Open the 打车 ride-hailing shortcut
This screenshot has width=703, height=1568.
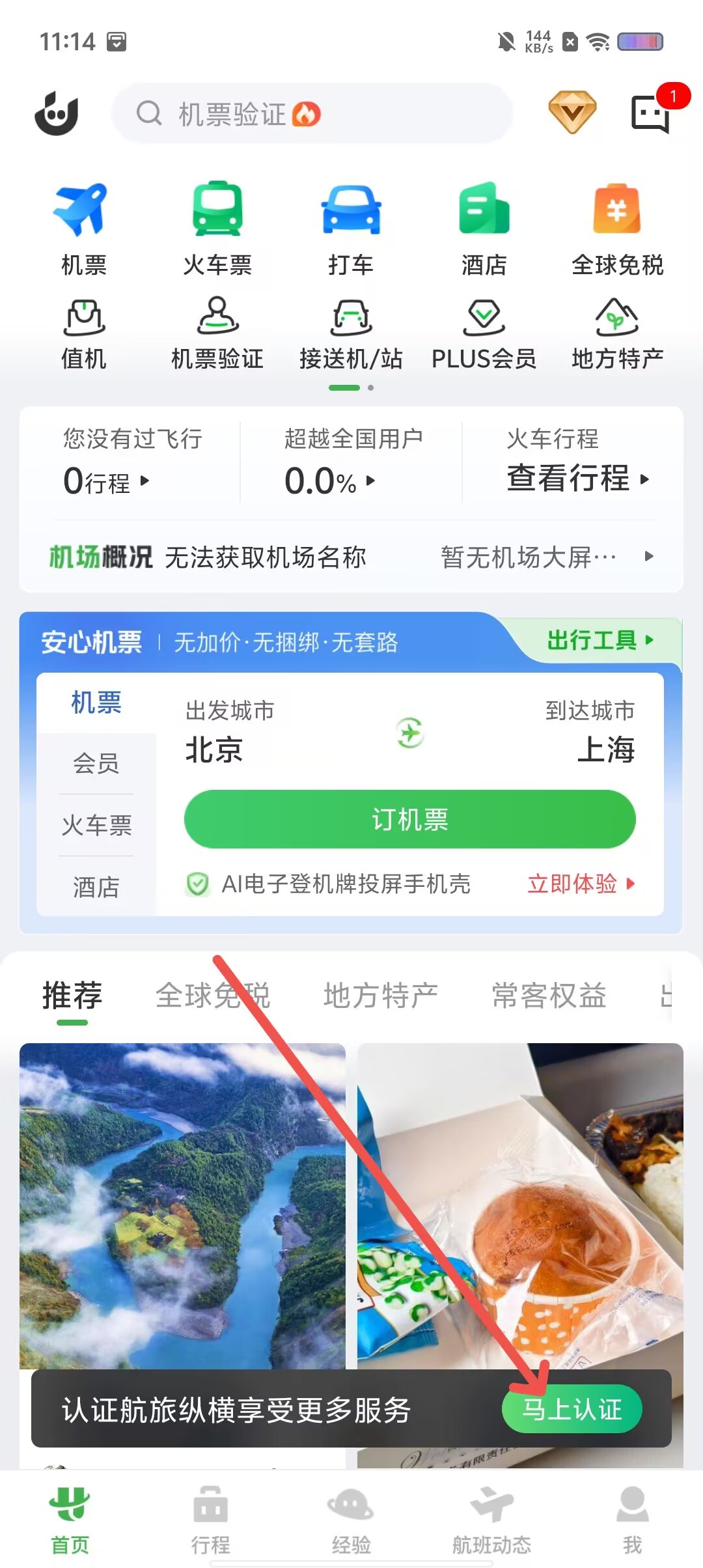click(351, 228)
